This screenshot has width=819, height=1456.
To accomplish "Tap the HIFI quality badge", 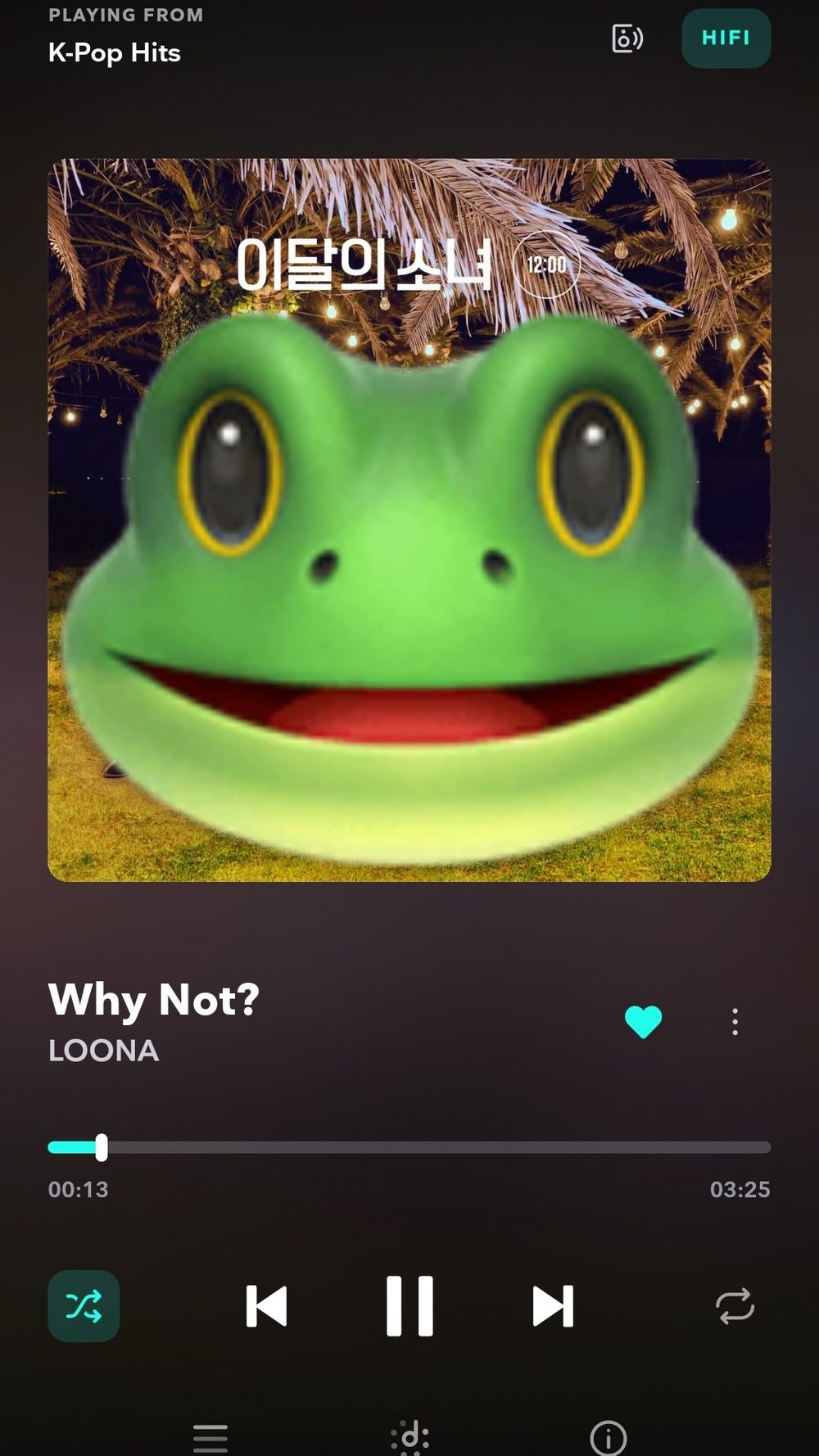I will (726, 38).
